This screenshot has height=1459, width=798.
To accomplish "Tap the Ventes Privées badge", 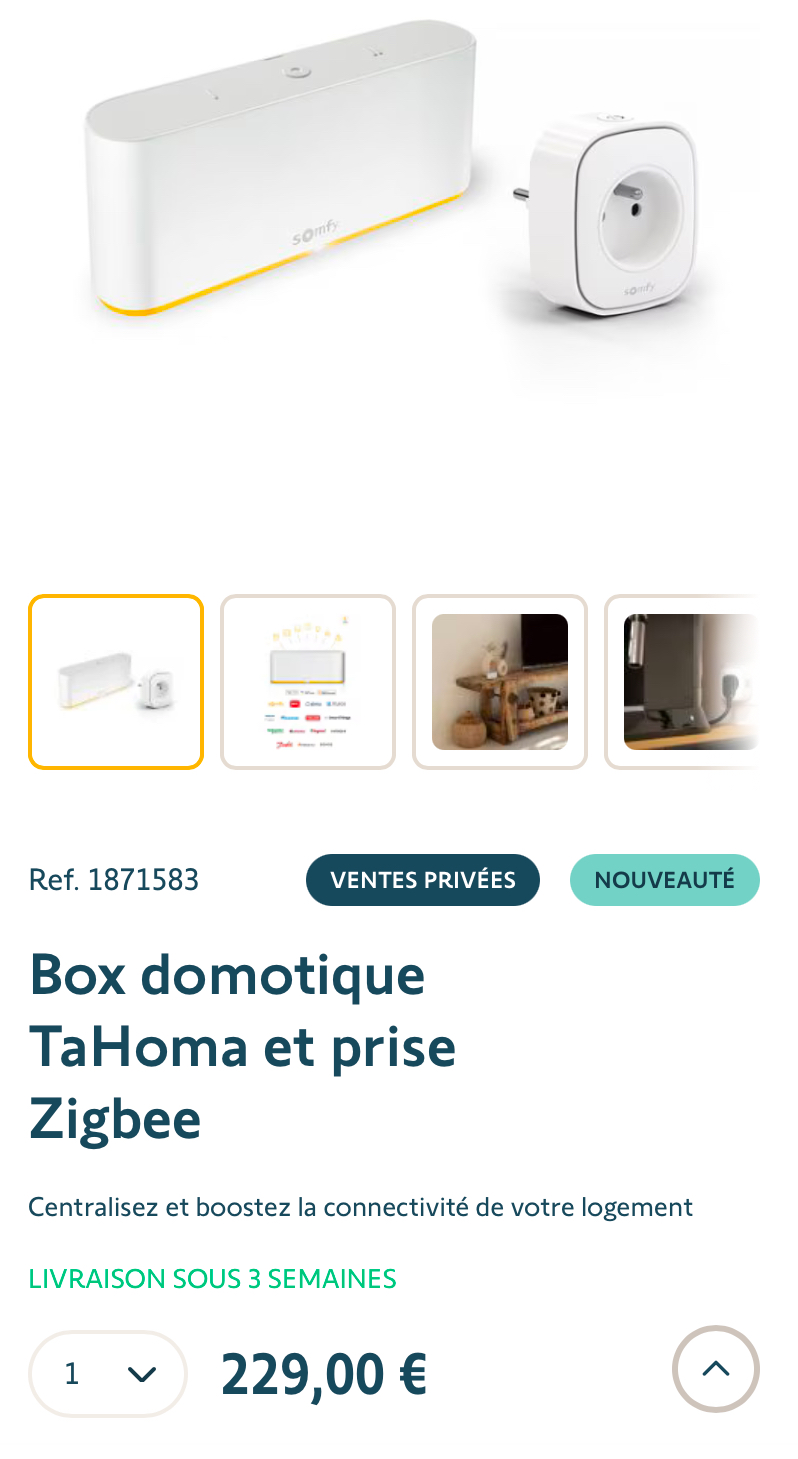I will click(x=423, y=880).
